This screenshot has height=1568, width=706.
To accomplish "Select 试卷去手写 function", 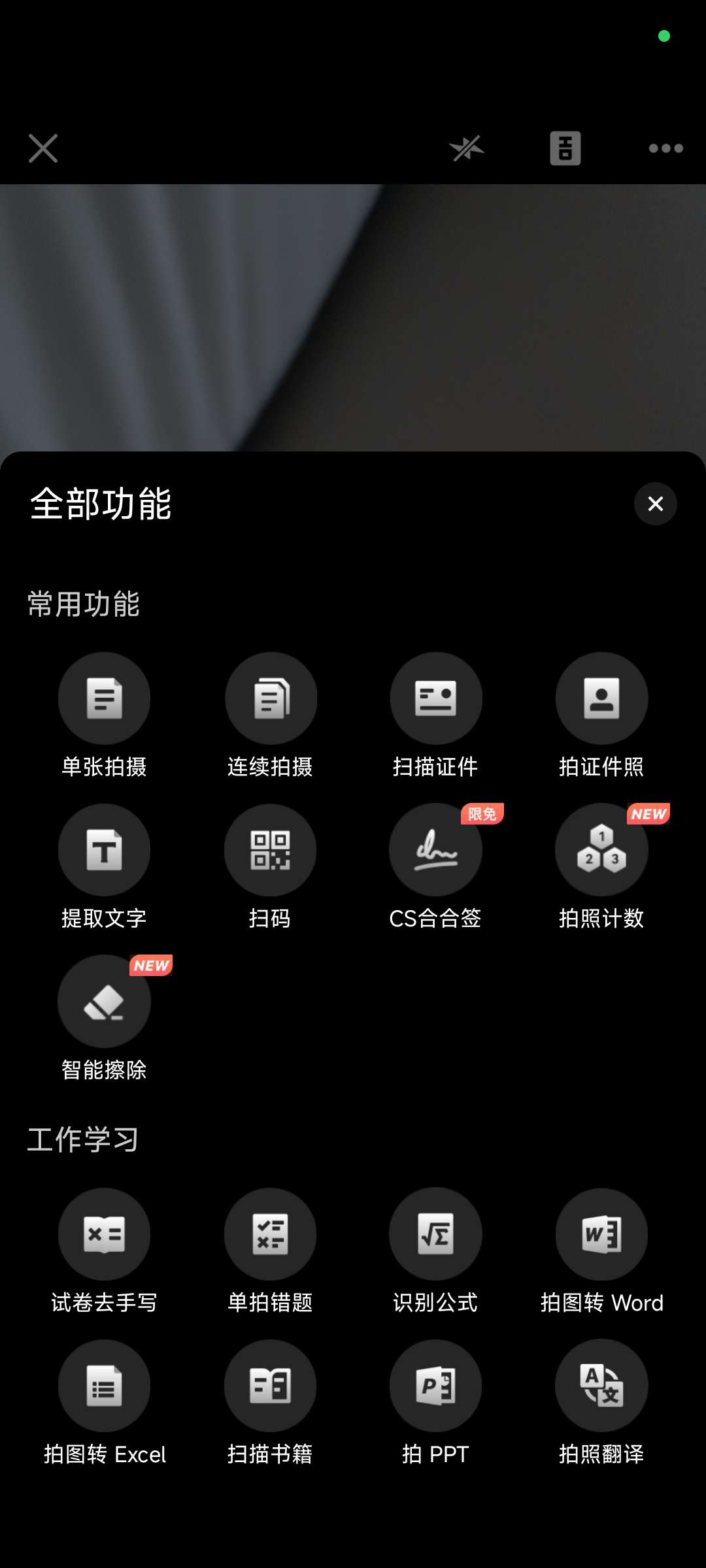I will (105, 1234).
